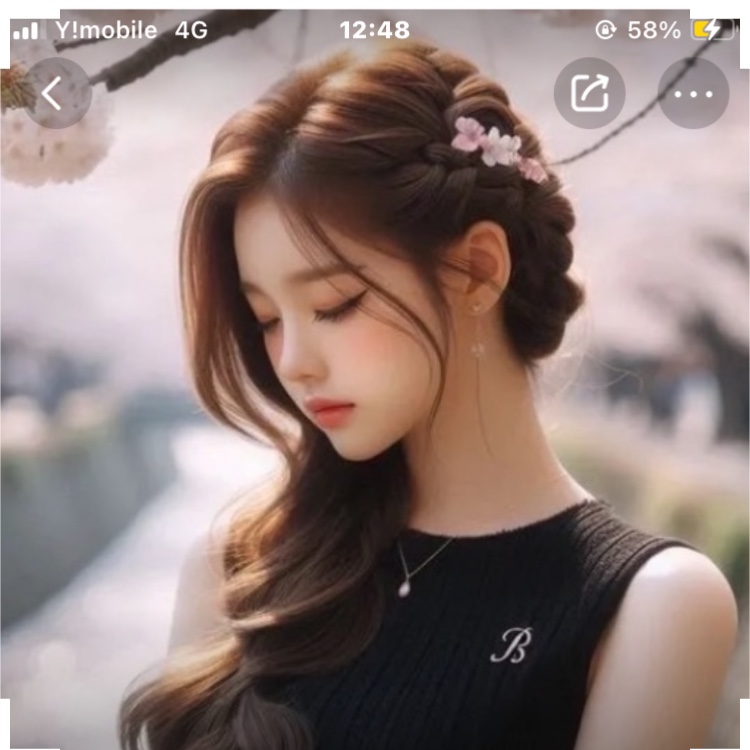Share this photo

point(590,93)
